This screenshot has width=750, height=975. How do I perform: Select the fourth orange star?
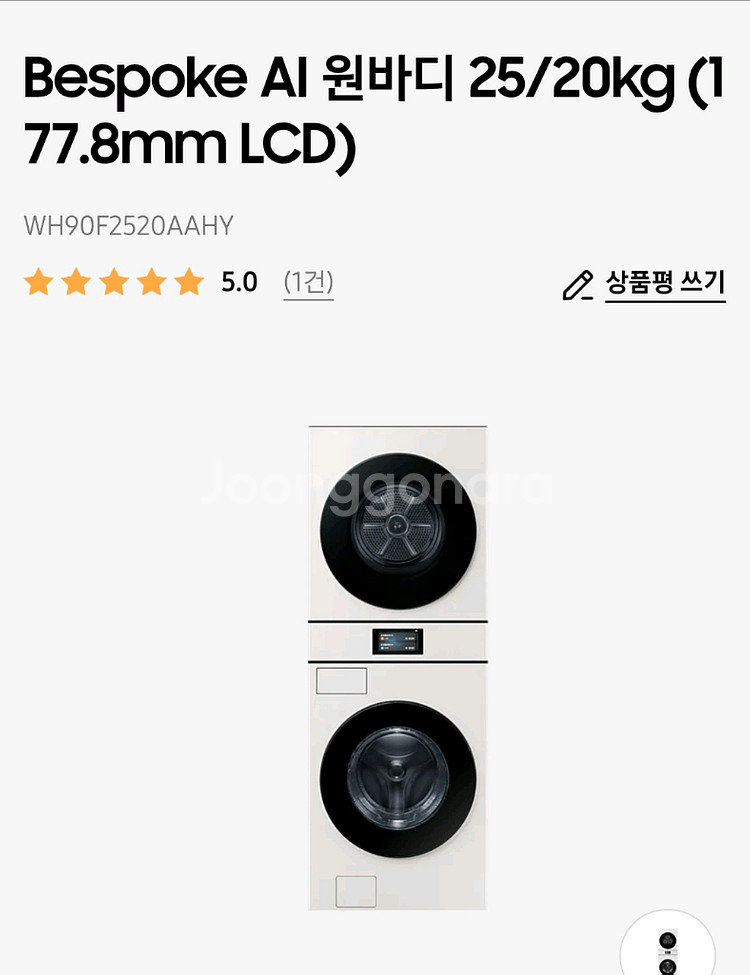coord(152,283)
